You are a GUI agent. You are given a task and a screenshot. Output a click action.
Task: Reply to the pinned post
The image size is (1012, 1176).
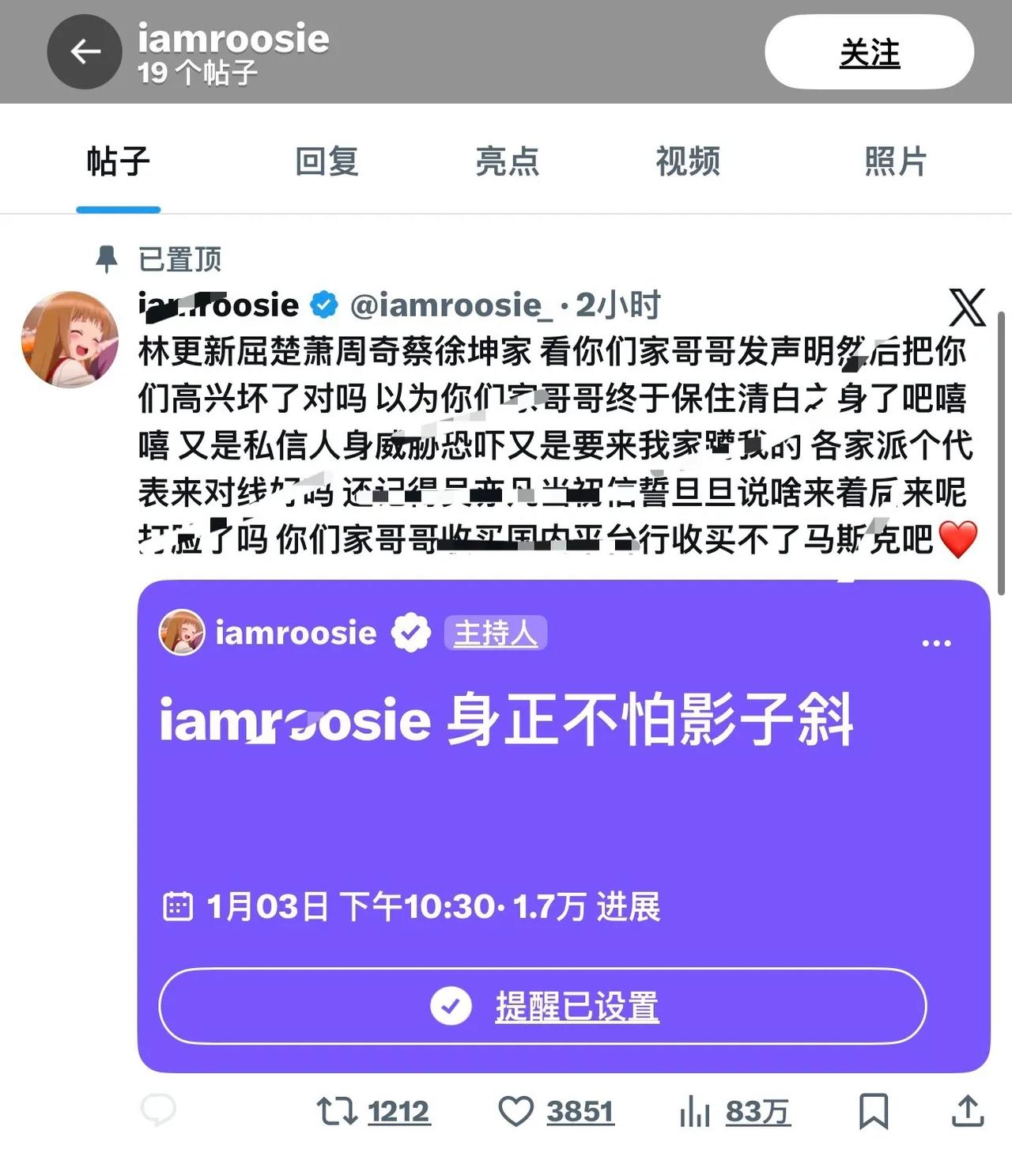tap(158, 1110)
